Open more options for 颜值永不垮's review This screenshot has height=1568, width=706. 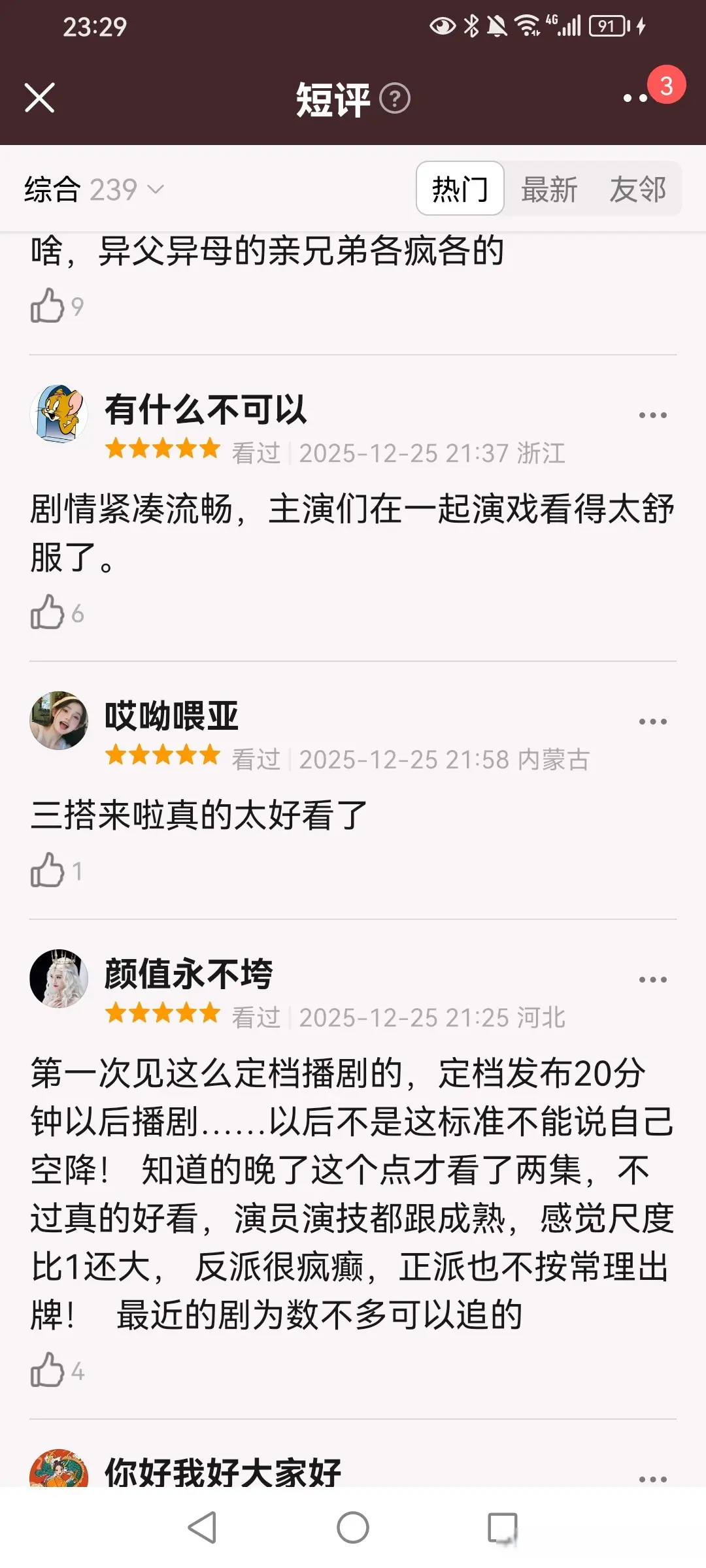point(652,979)
